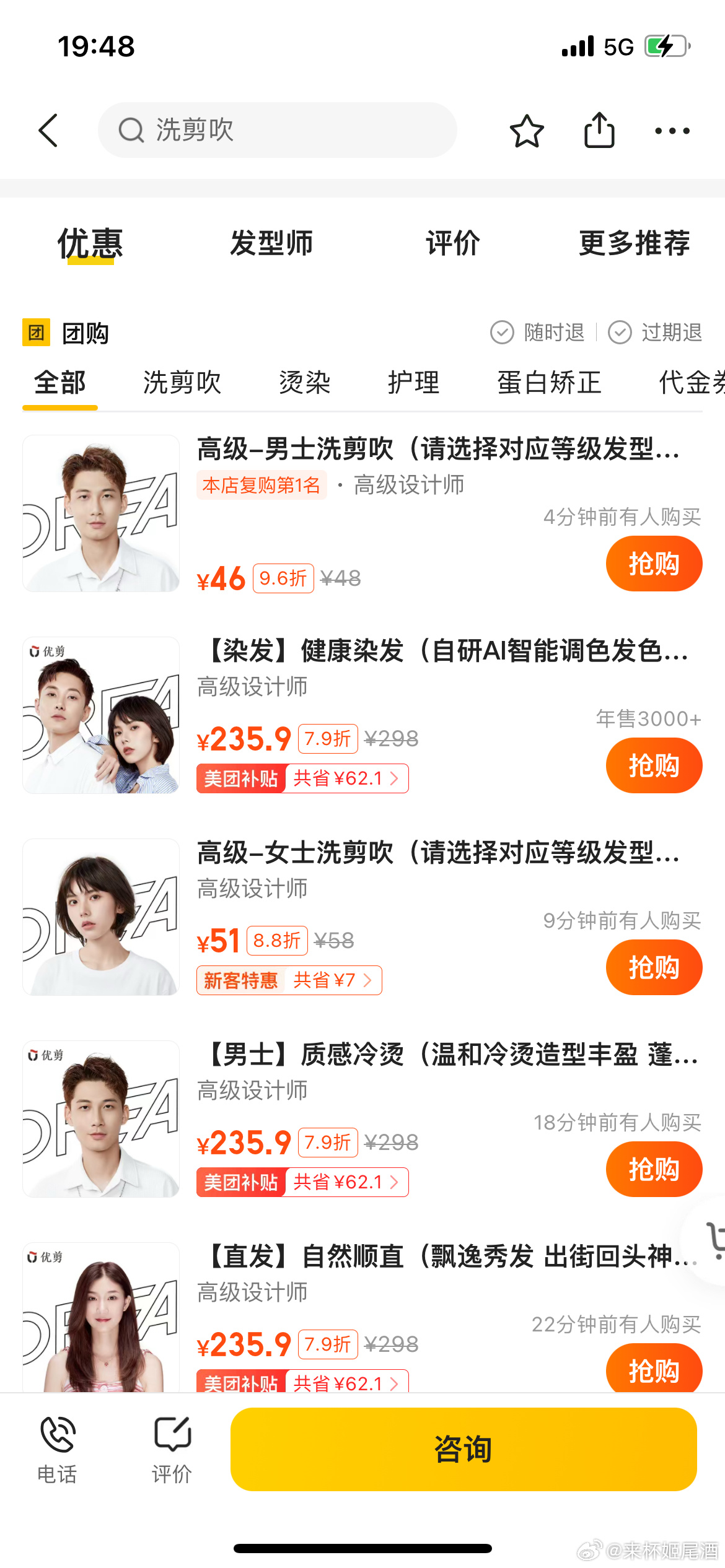Screen dimensions: 725x1568
Task: Favorite this shop with the star icon
Action: coord(527,131)
